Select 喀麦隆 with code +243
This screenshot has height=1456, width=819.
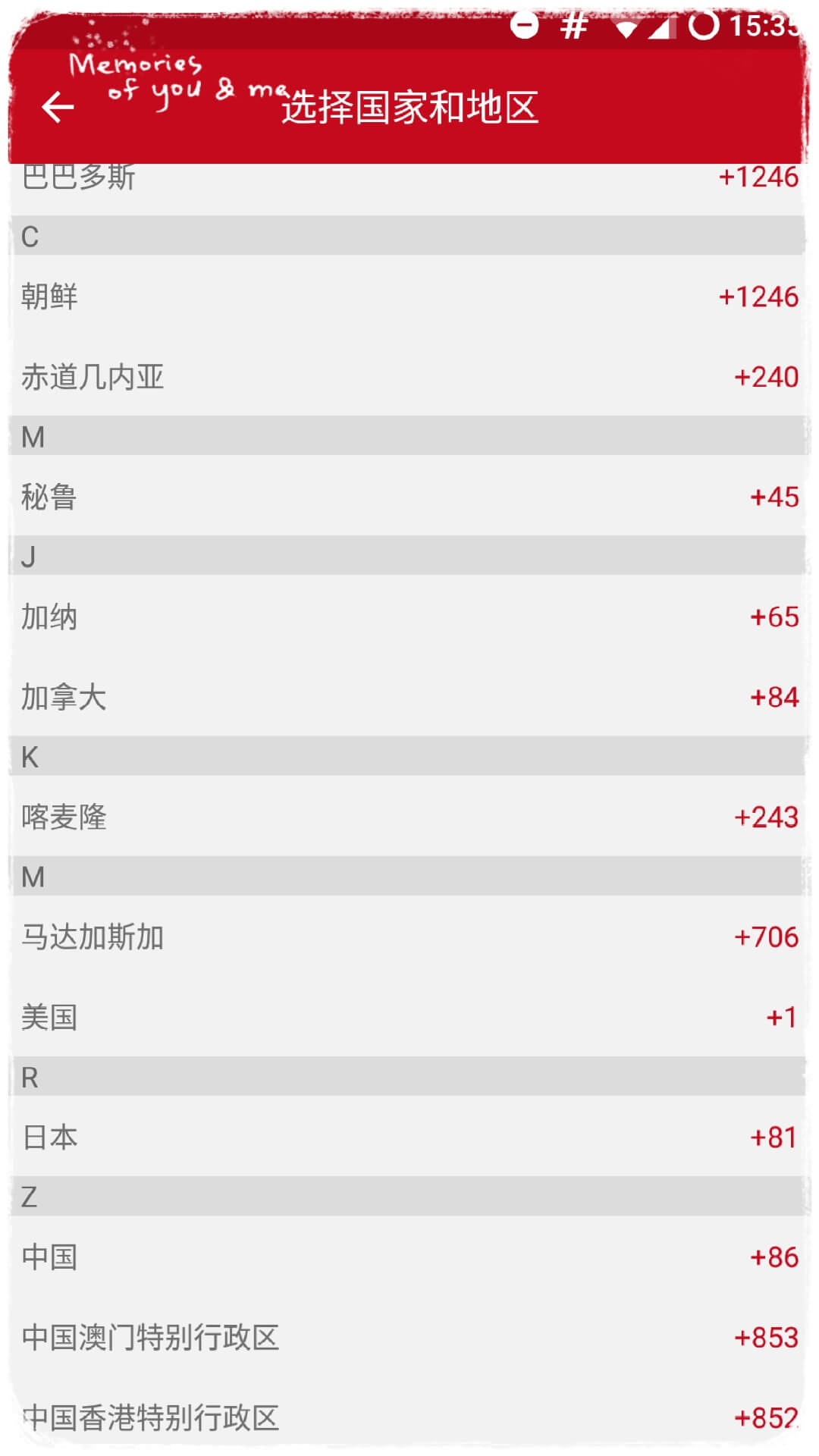pyautogui.click(x=409, y=816)
